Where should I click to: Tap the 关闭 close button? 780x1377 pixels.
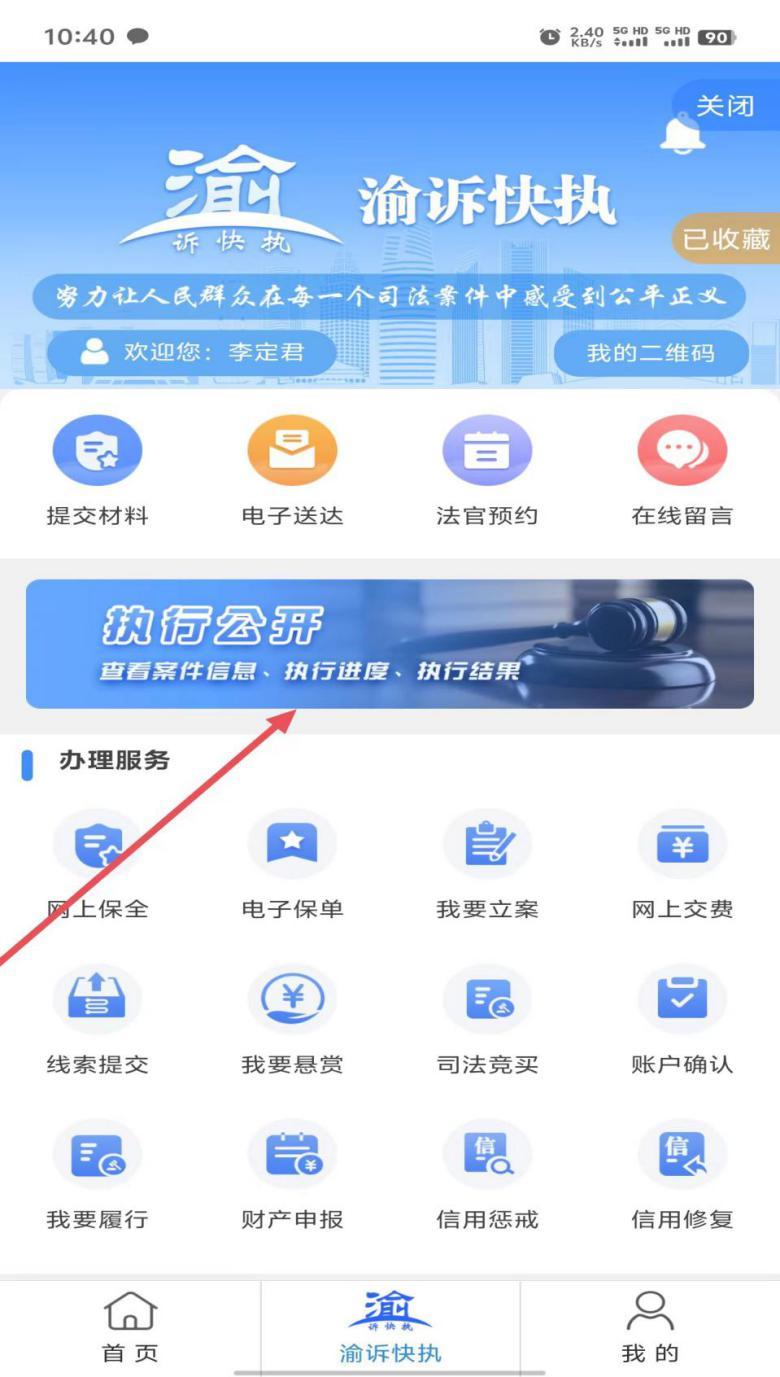pos(725,106)
